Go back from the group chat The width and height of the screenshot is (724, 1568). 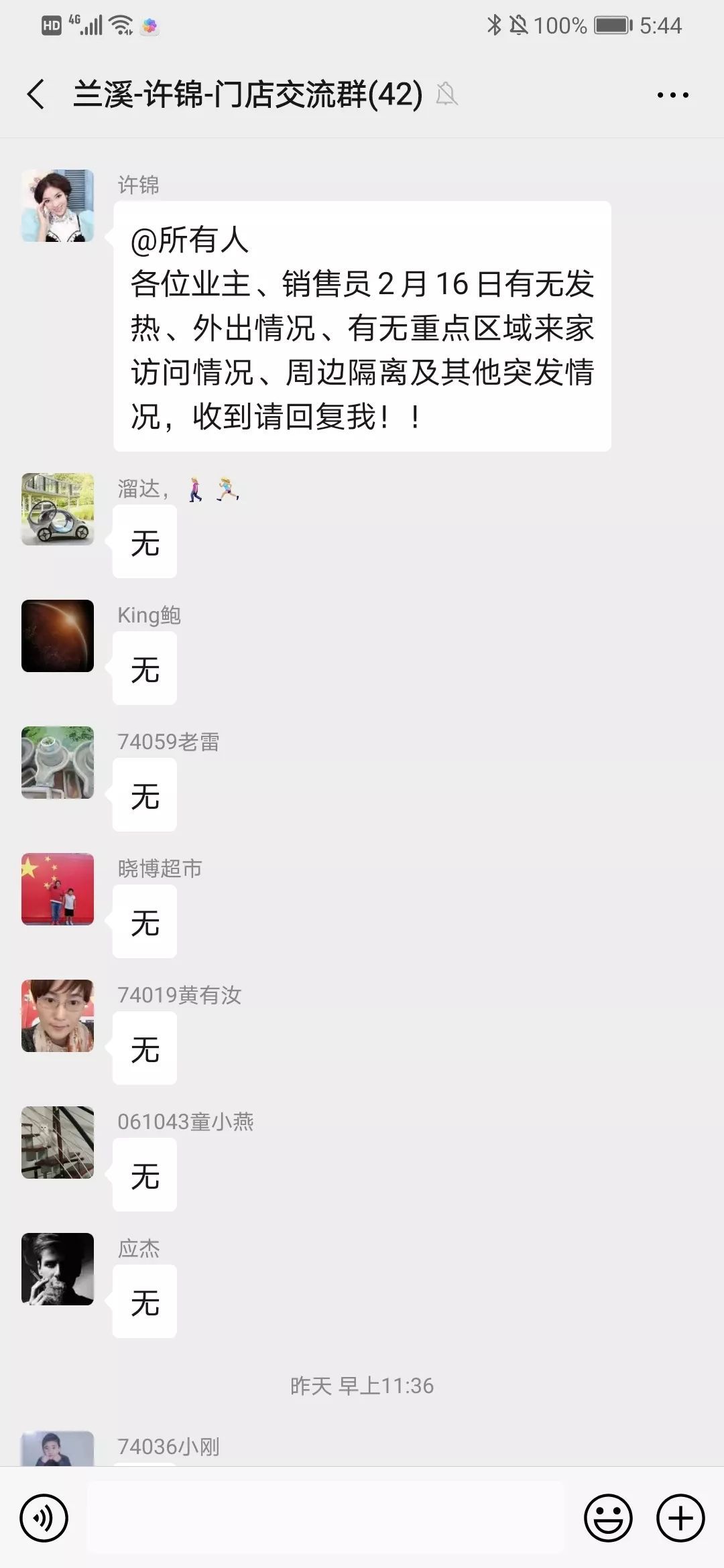36,94
